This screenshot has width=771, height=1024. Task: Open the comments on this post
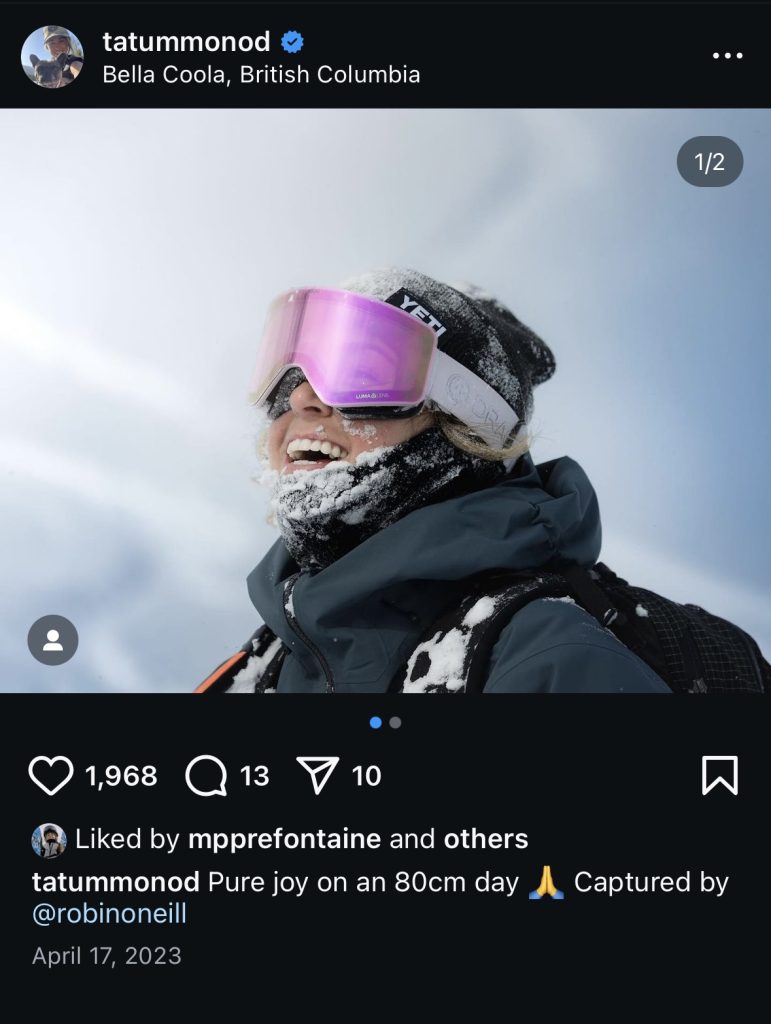[207, 776]
